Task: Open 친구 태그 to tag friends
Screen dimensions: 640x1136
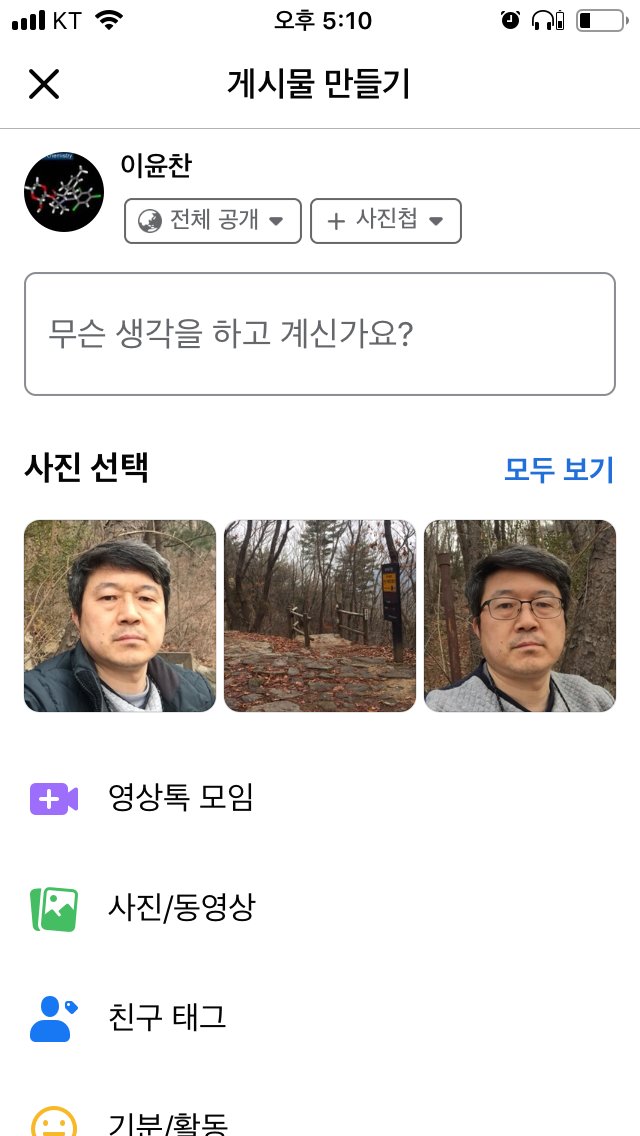Action: click(x=320, y=1017)
